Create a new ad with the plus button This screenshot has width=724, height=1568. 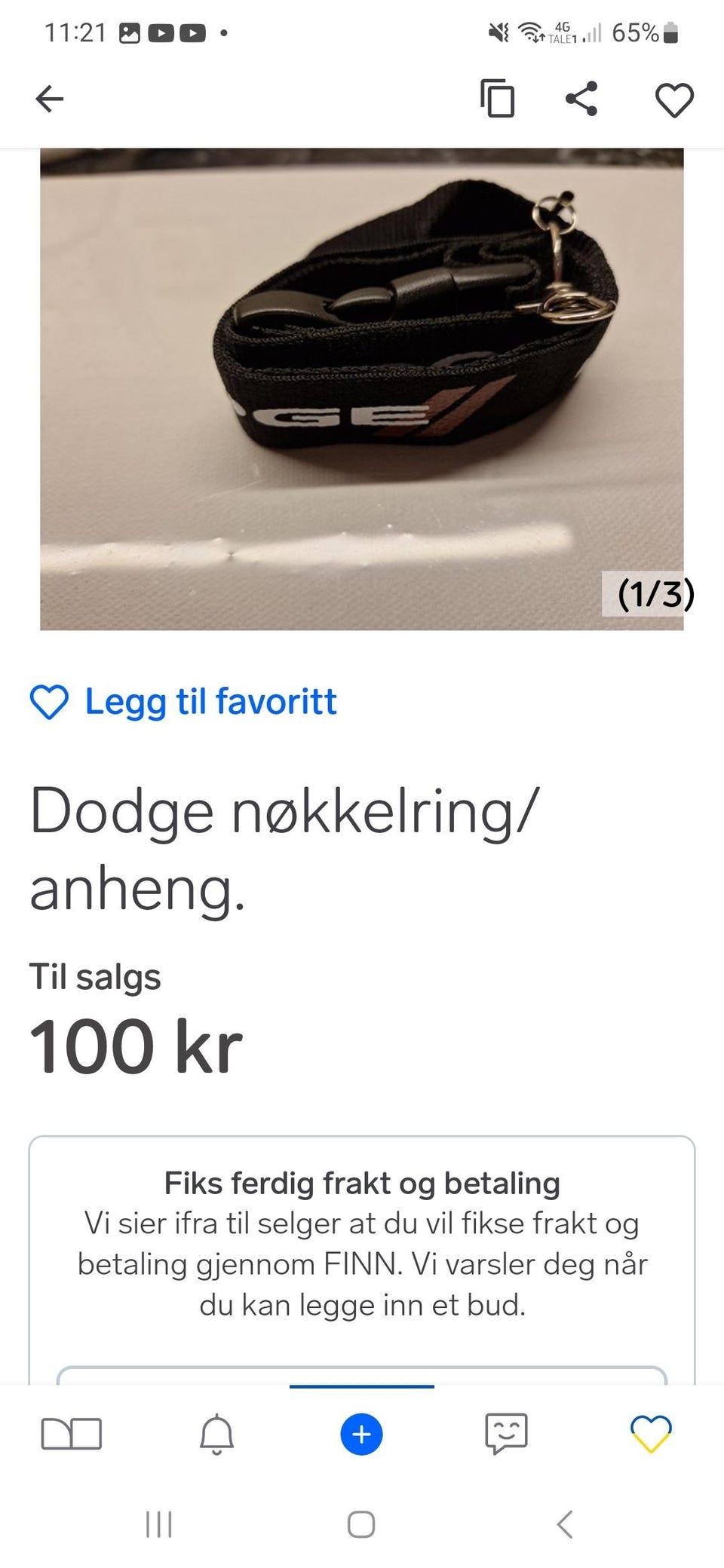click(362, 1434)
